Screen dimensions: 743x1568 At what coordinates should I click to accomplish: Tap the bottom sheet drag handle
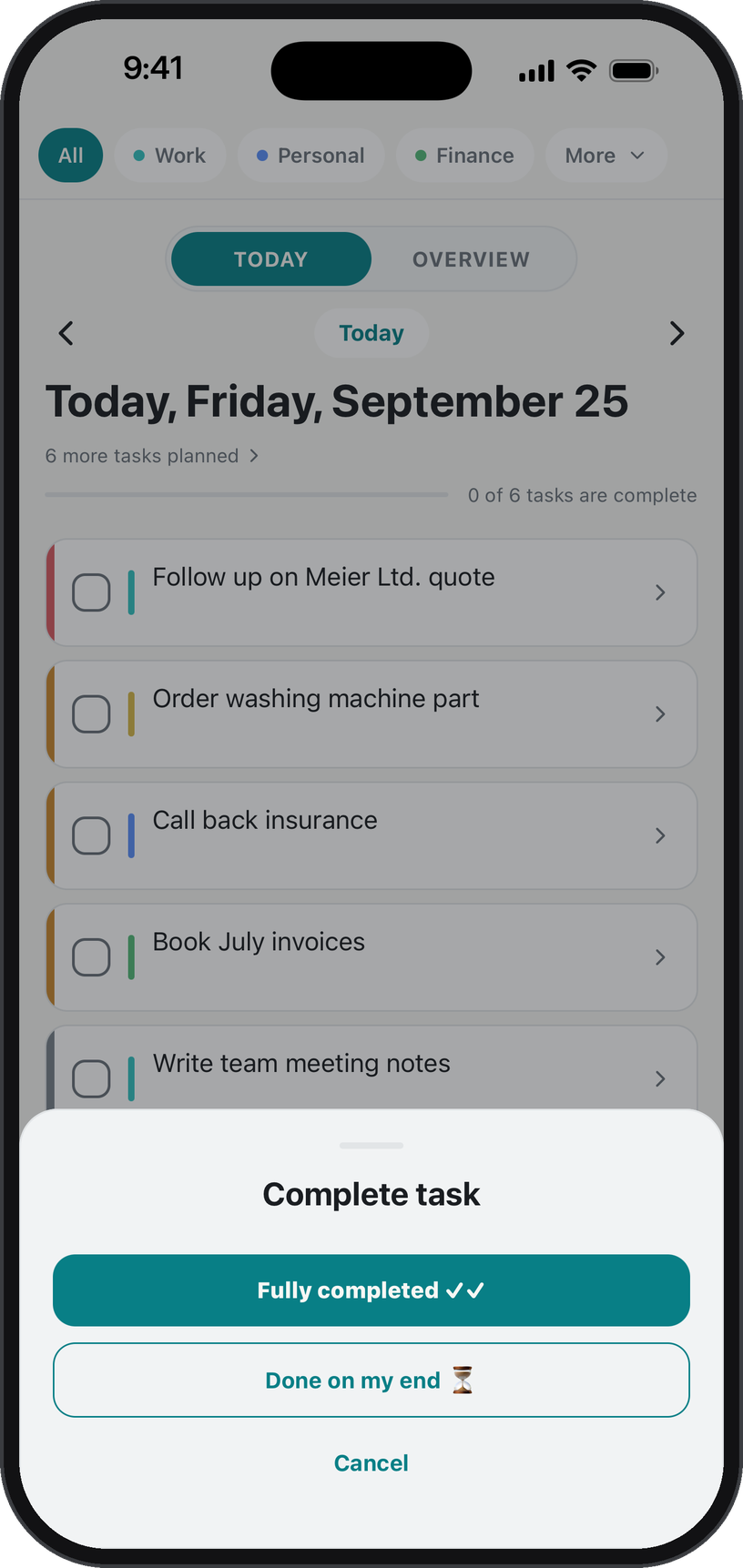coord(371,1145)
